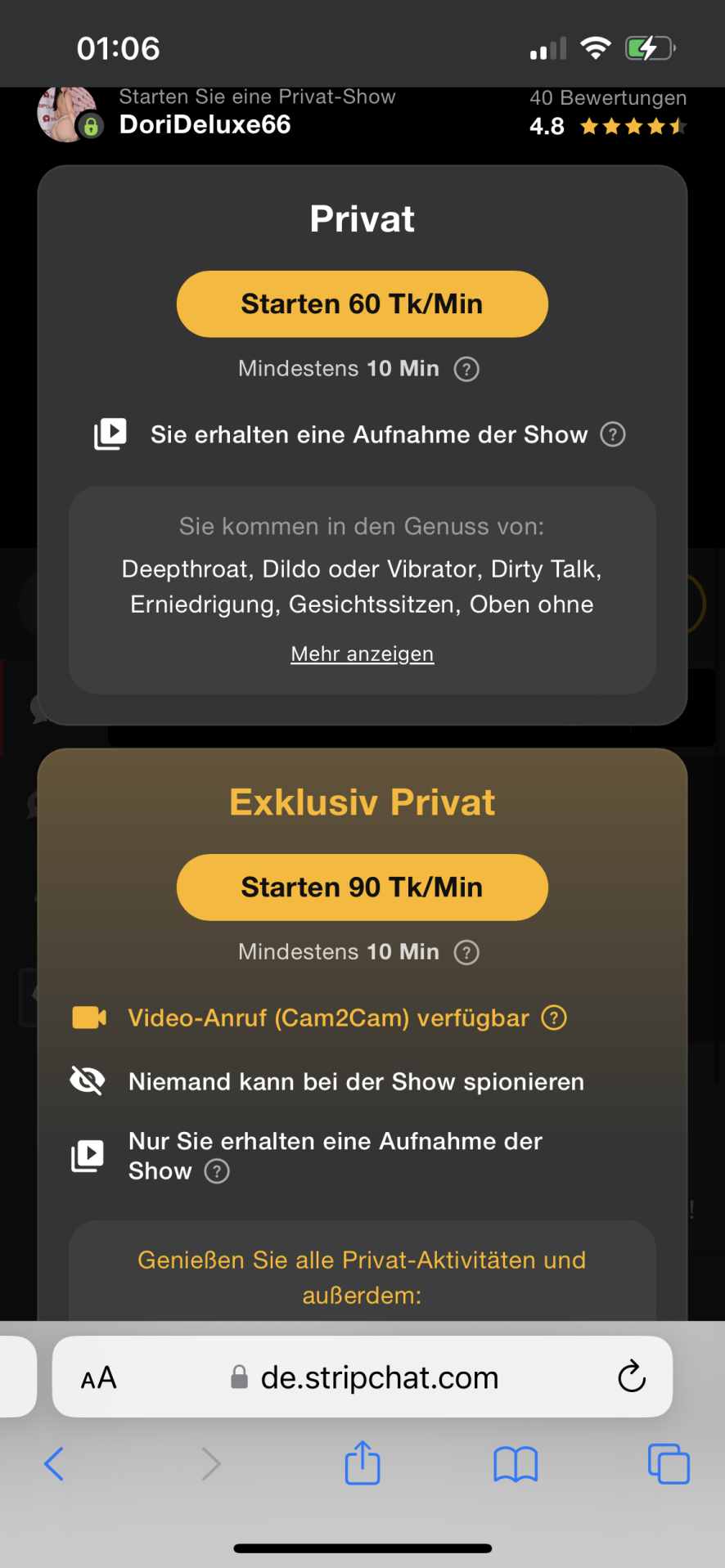Start the Privat show for 60 Tk/Min

click(x=362, y=304)
